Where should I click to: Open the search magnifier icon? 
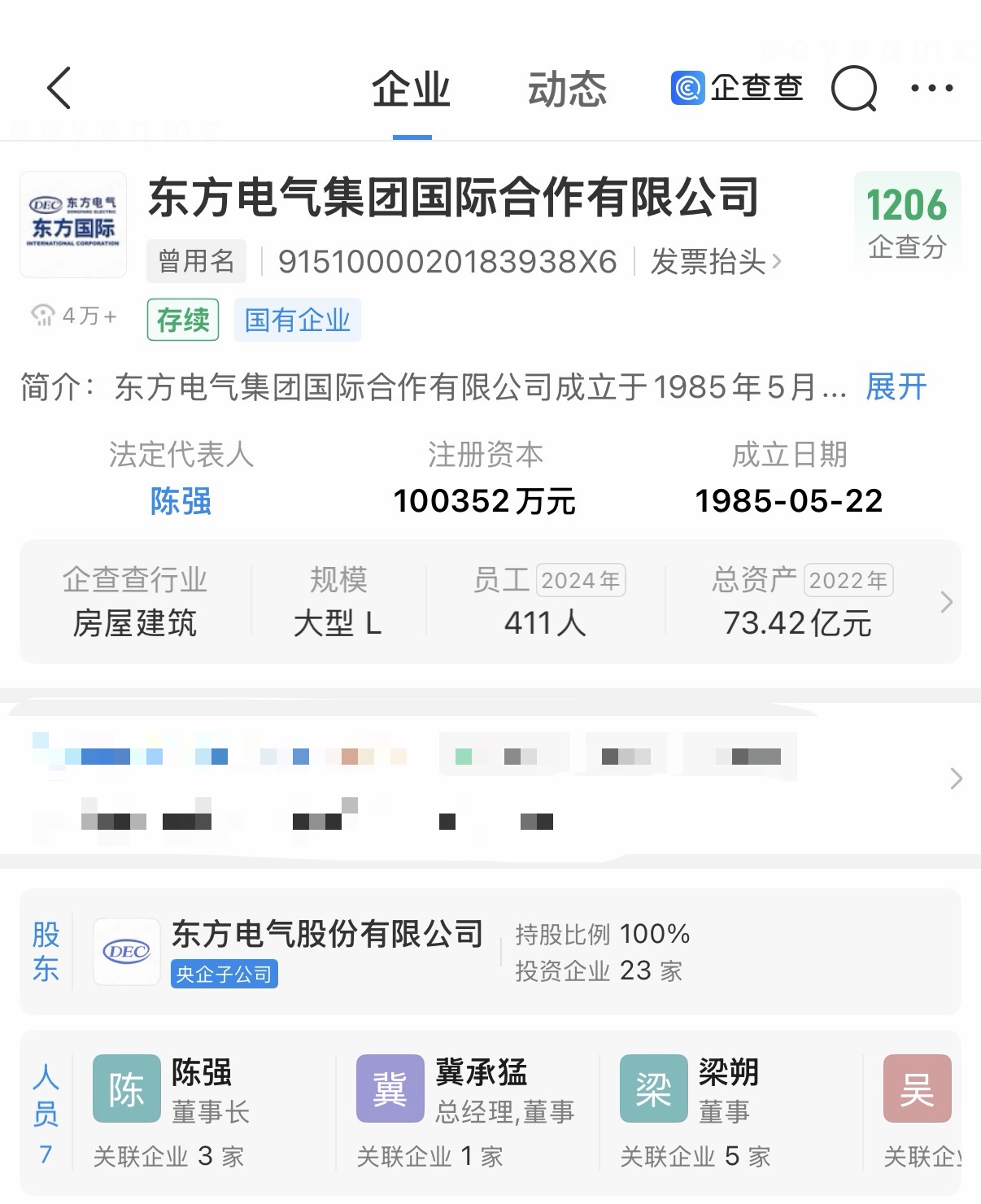853,88
